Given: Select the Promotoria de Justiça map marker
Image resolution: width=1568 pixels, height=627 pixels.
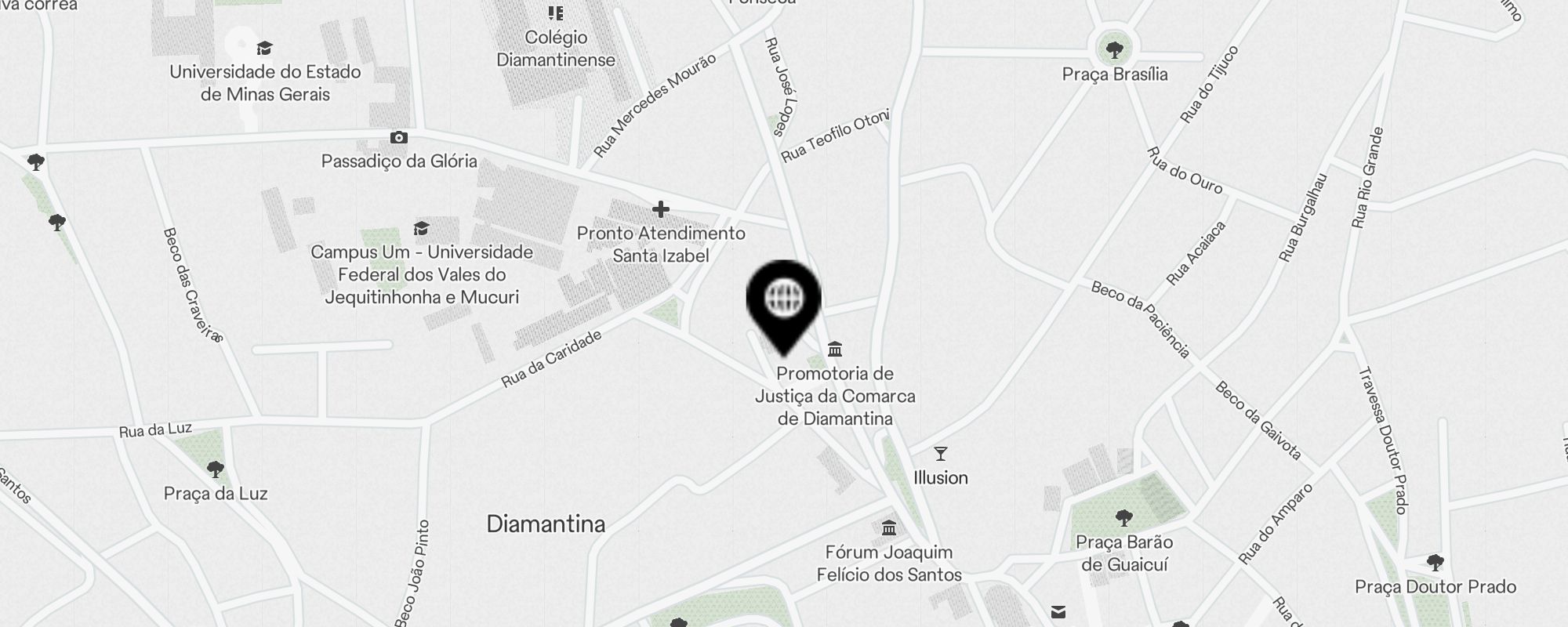Looking at the screenshot, I should point(835,349).
